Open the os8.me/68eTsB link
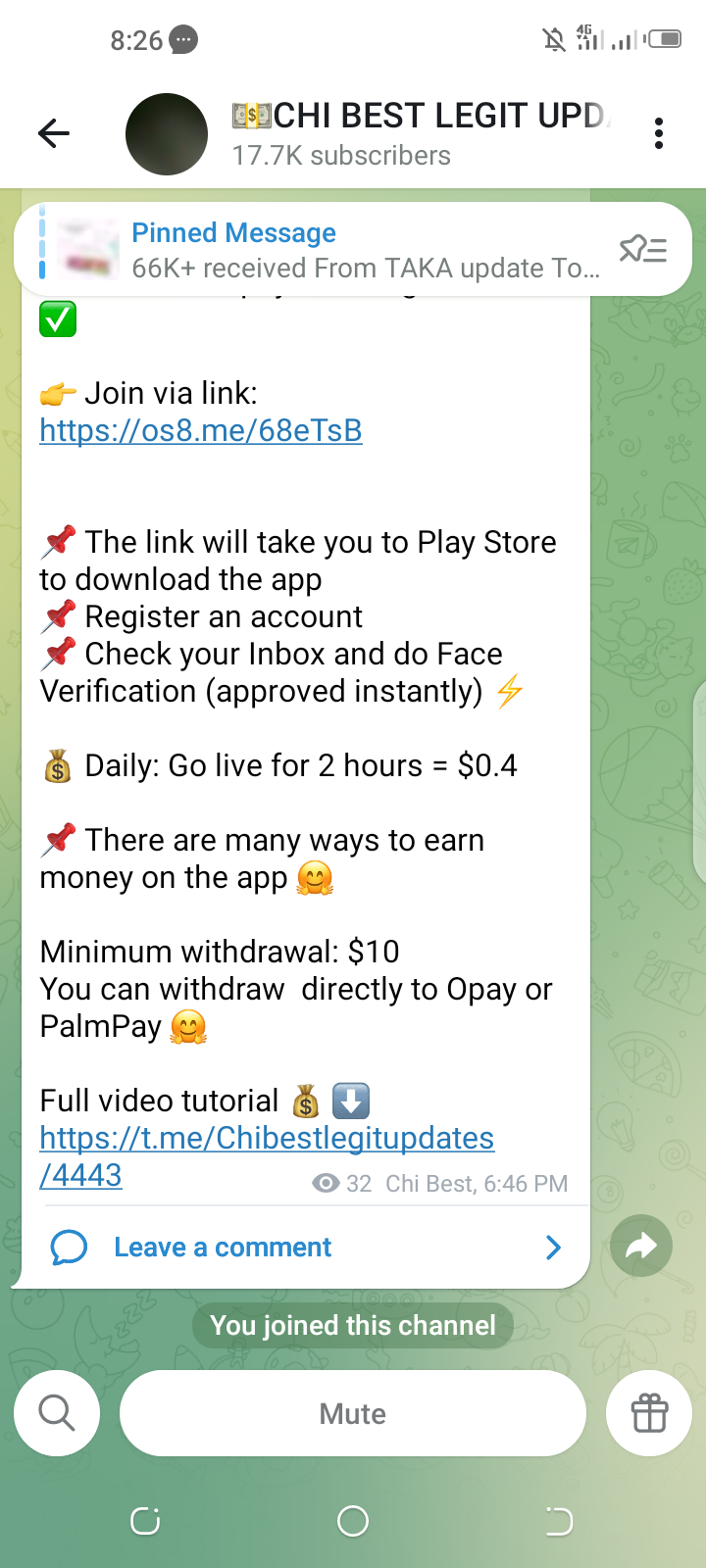The height and width of the screenshot is (1568, 706). point(201,430)
